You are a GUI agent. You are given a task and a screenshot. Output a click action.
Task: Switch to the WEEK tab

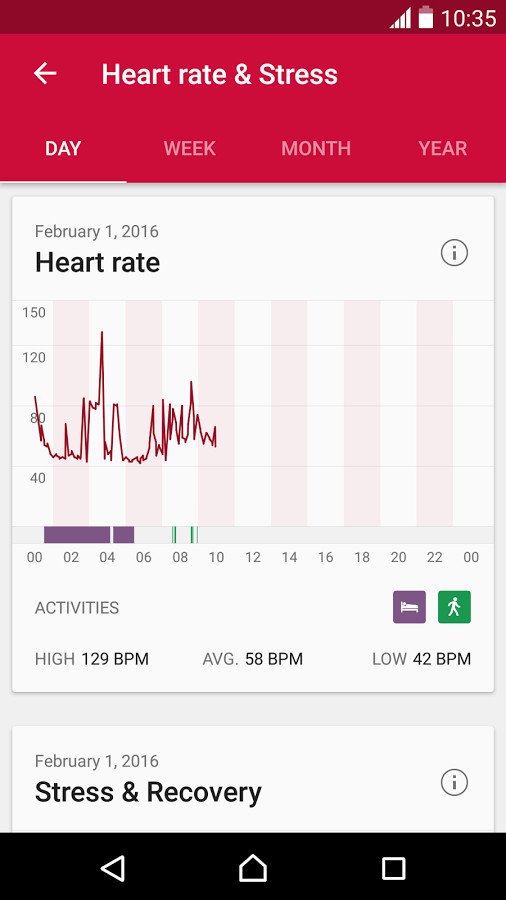click(x=190, y=149)
